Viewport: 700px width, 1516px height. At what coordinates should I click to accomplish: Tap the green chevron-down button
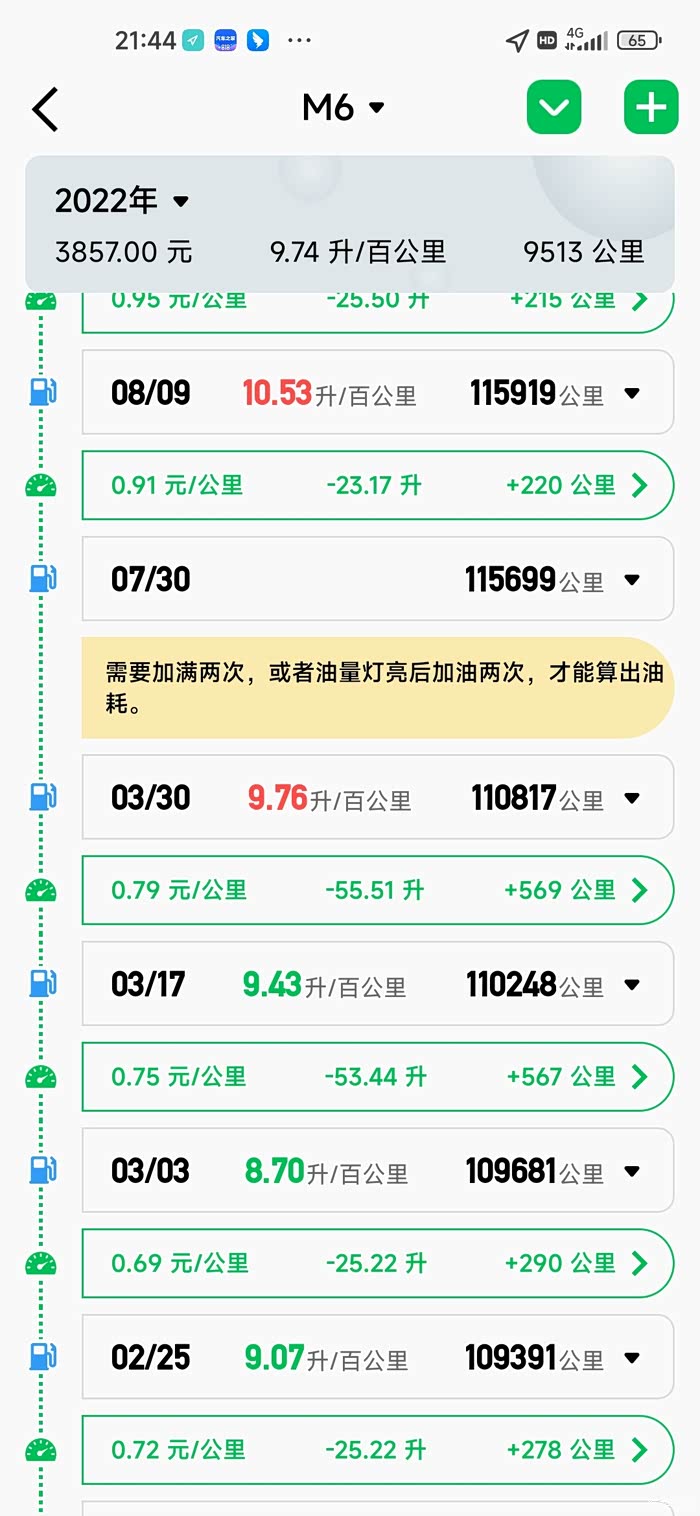tap(554, 107)
